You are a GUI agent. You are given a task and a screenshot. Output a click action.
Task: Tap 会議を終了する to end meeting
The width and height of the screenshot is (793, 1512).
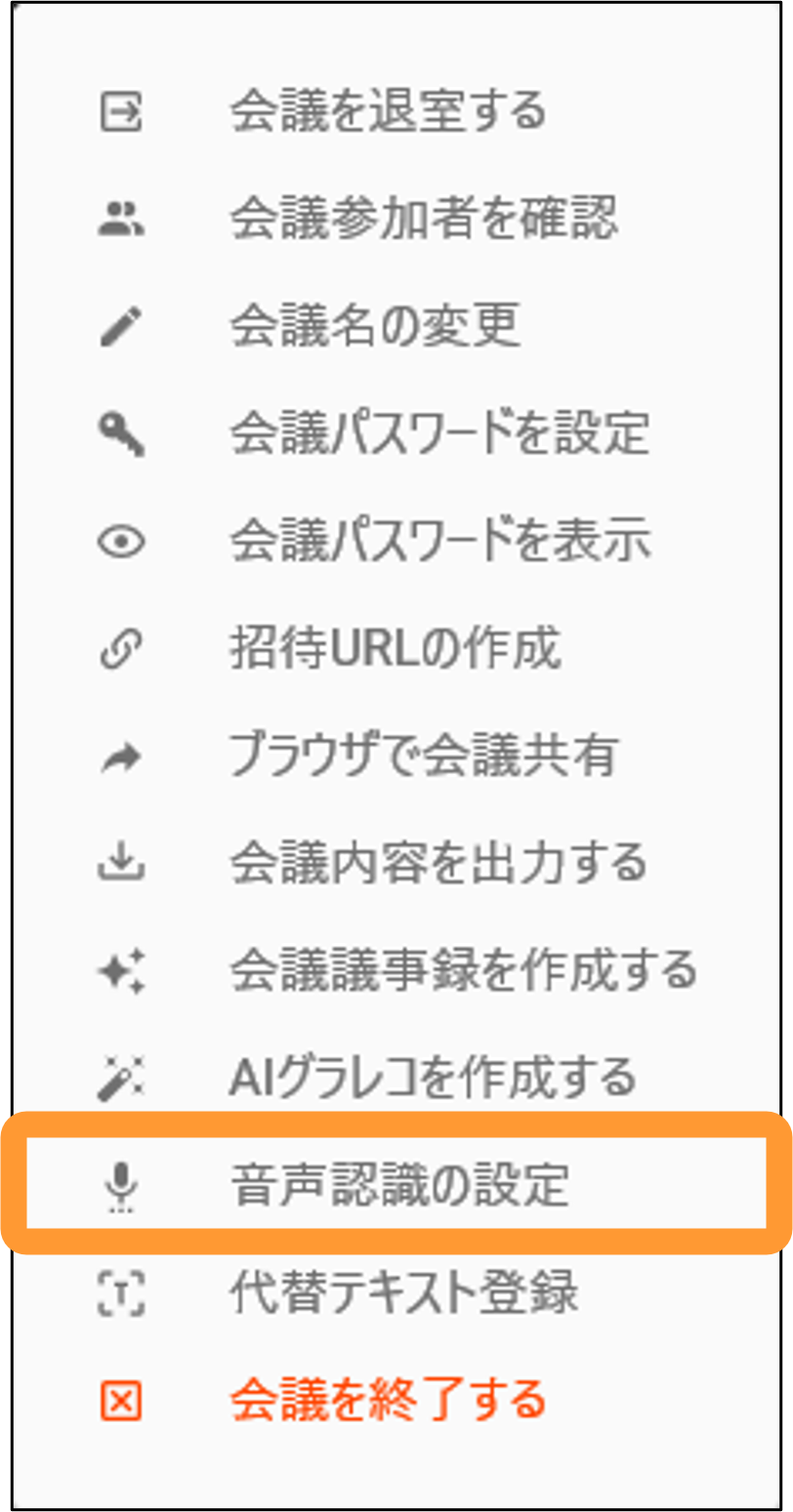pos(391,1400)
